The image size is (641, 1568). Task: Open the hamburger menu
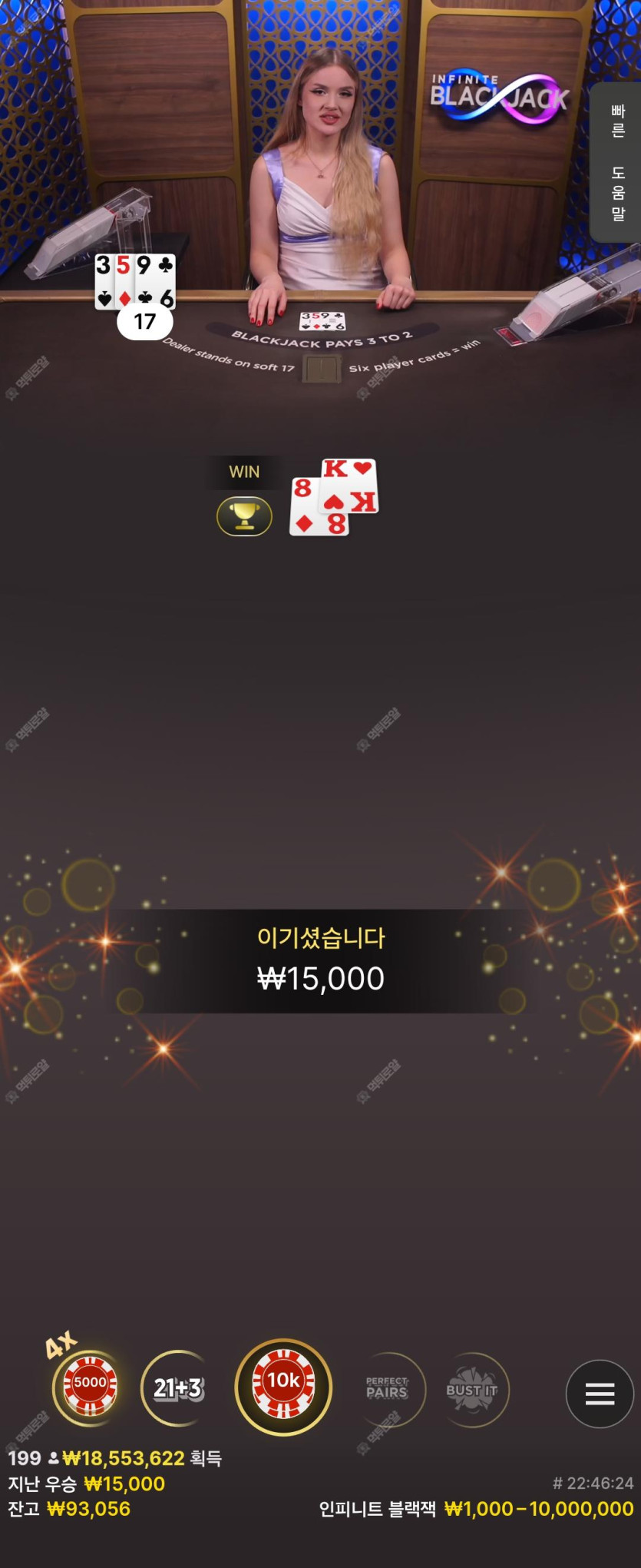coord(599,1393)
